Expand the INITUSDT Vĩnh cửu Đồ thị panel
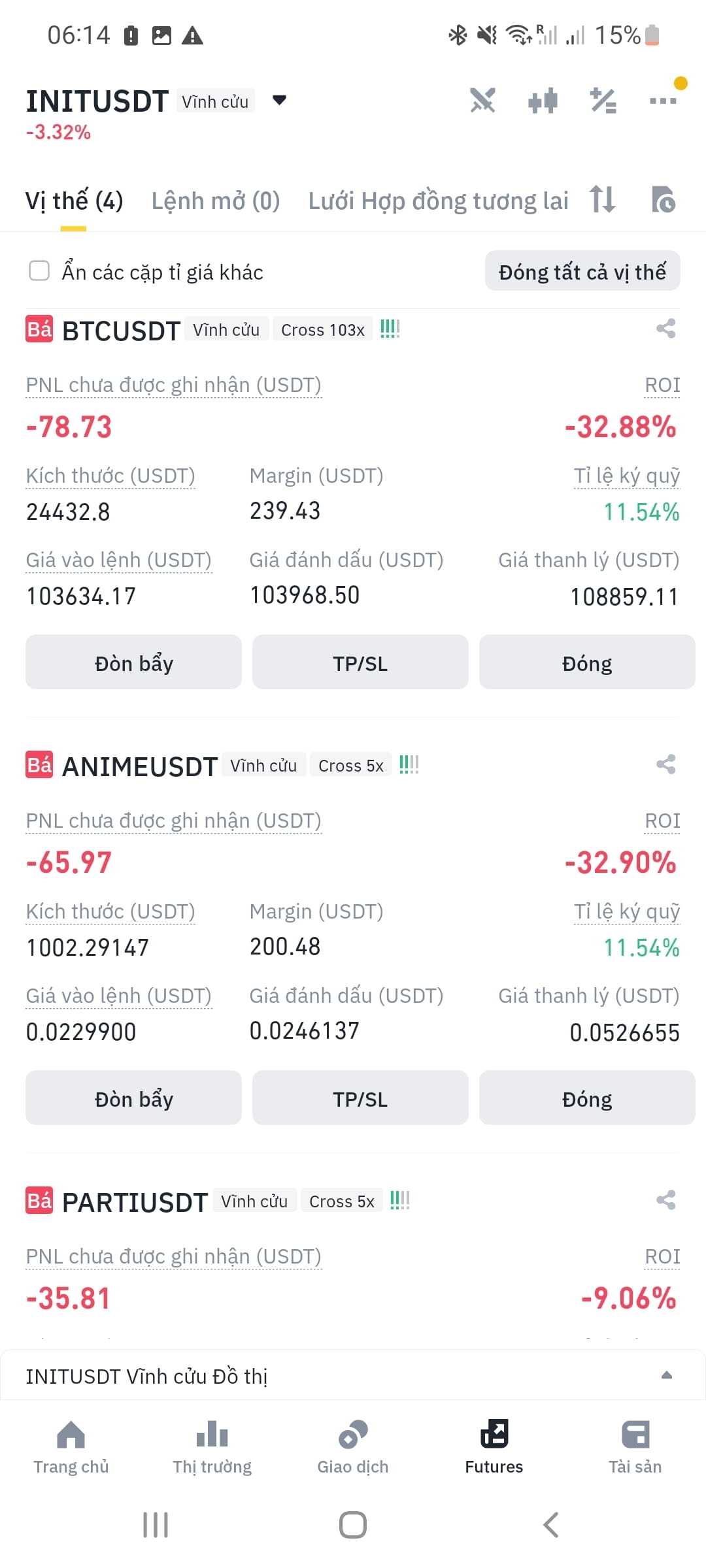 353,1375
